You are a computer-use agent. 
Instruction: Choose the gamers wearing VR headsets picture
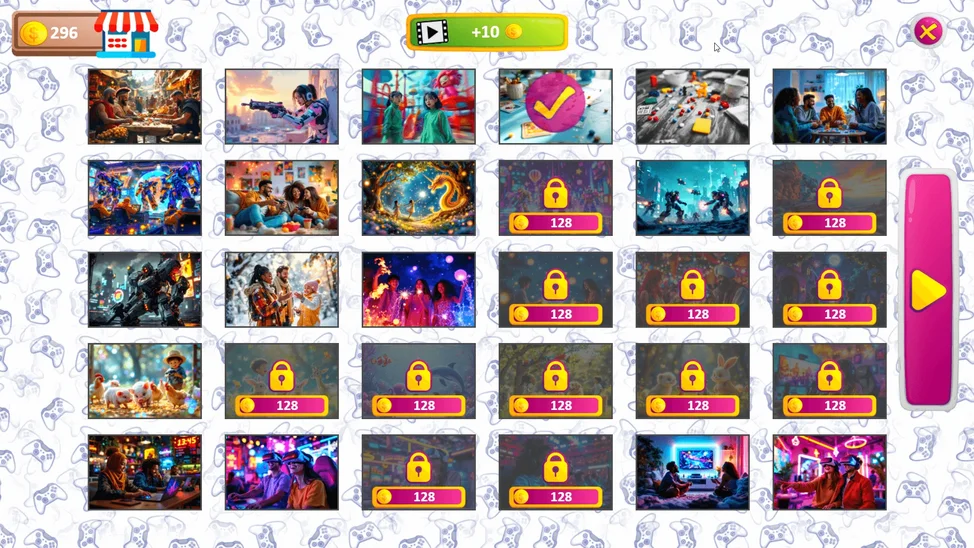coord(281,472)
